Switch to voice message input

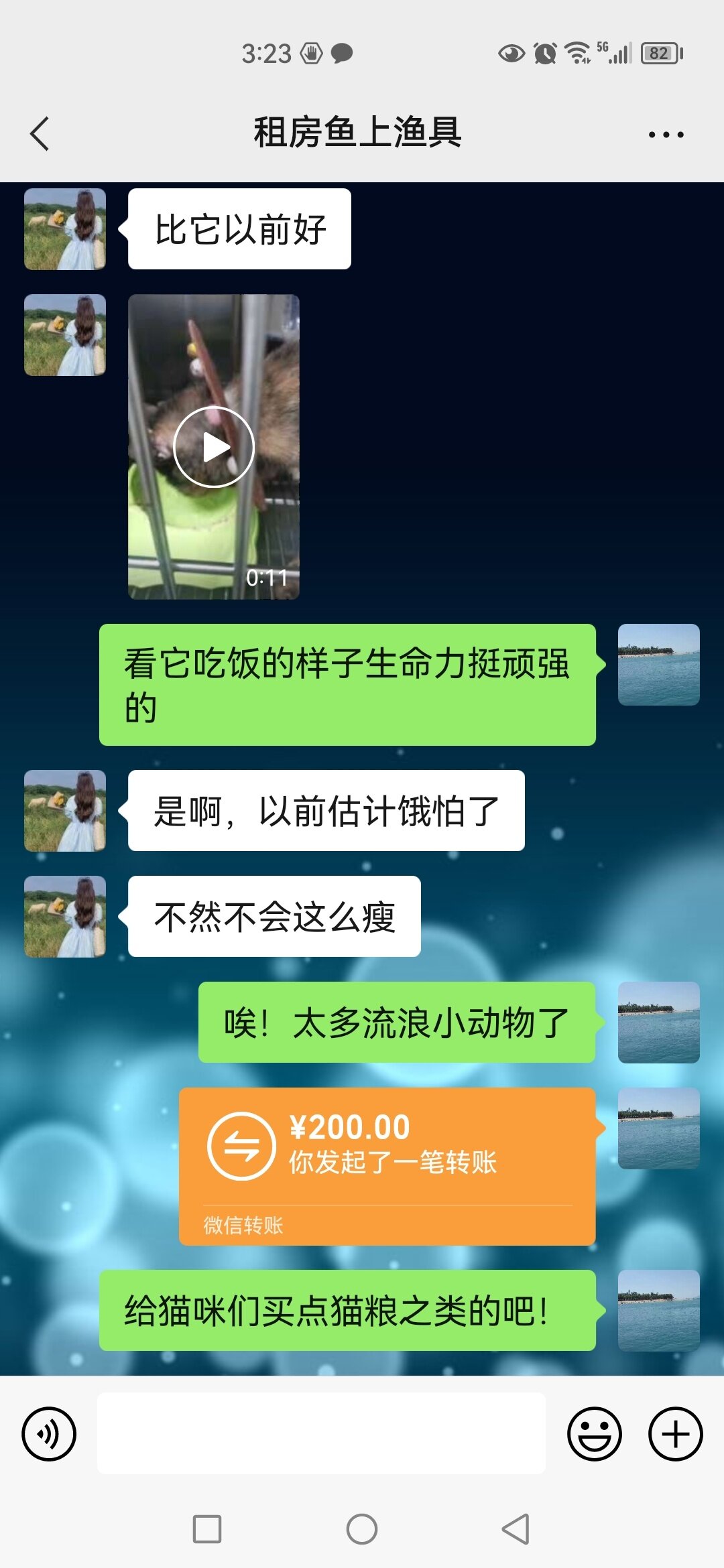(49, 1434)
